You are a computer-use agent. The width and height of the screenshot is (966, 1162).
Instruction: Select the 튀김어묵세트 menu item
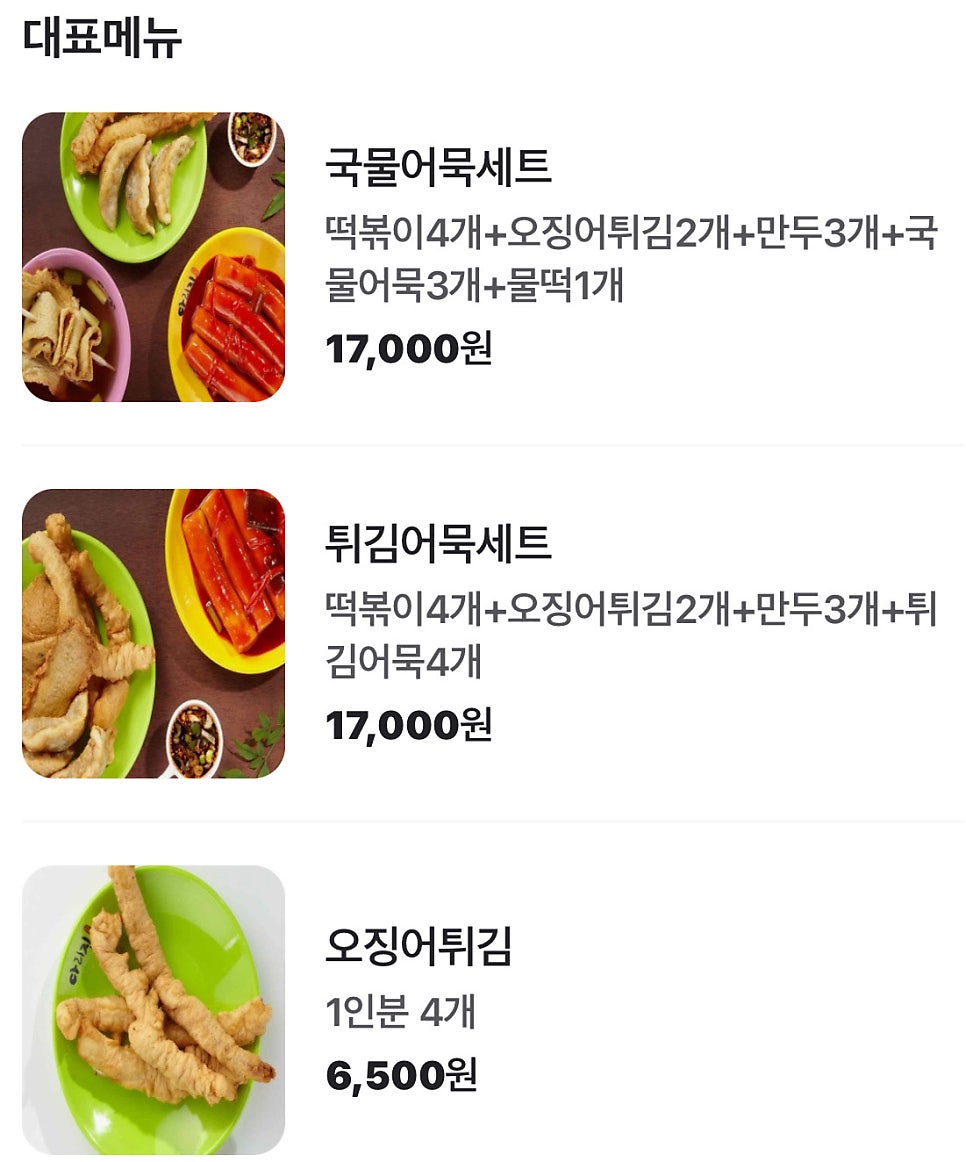(x=438, y=544)
